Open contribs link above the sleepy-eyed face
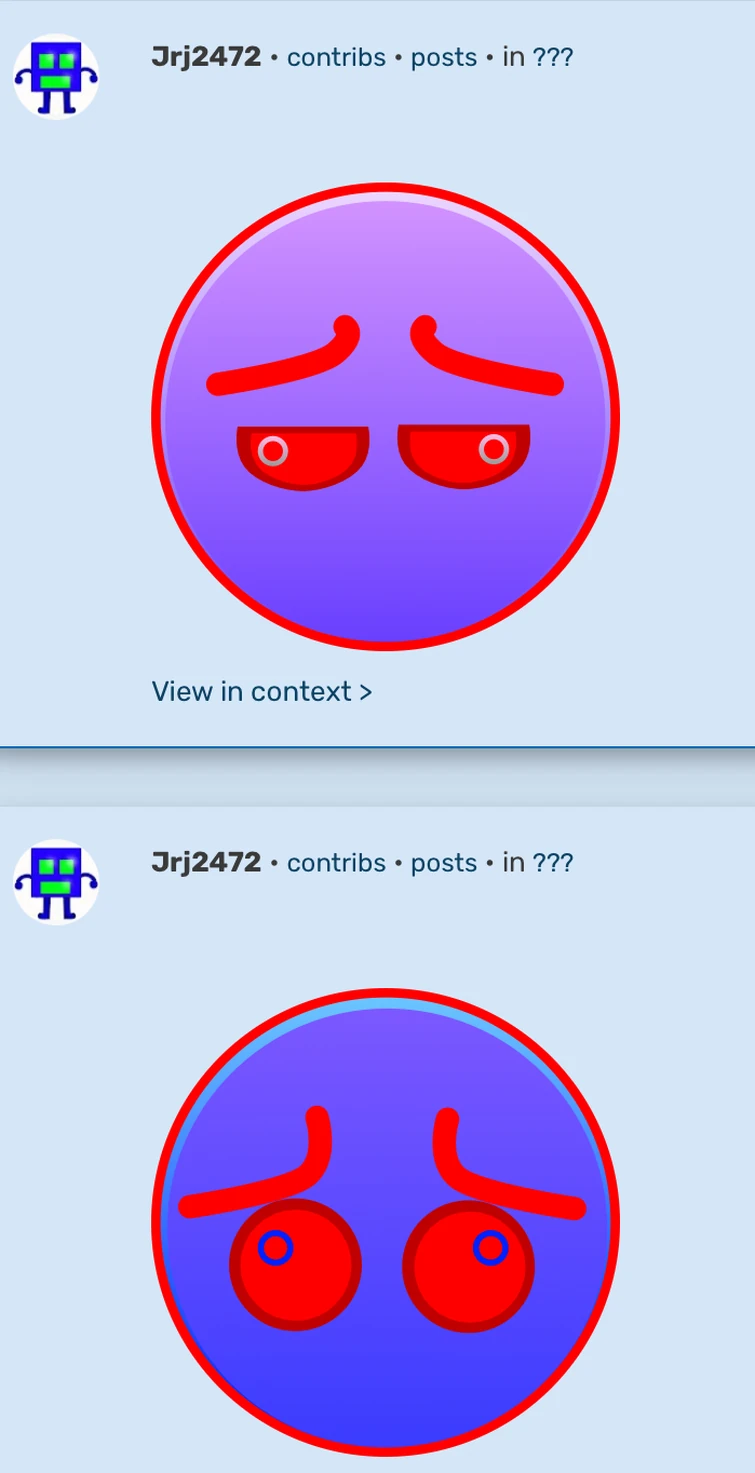The image size is (755, 1473). click(x=336, y=57)
